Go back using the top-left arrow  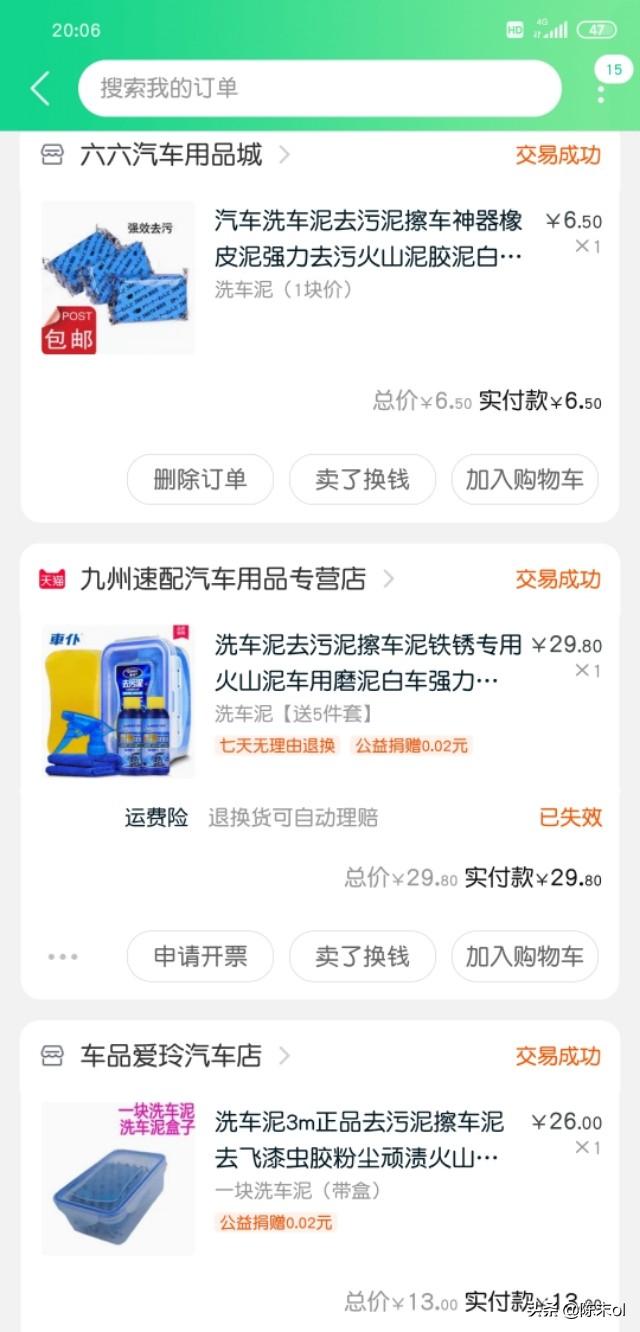point(40,88)
